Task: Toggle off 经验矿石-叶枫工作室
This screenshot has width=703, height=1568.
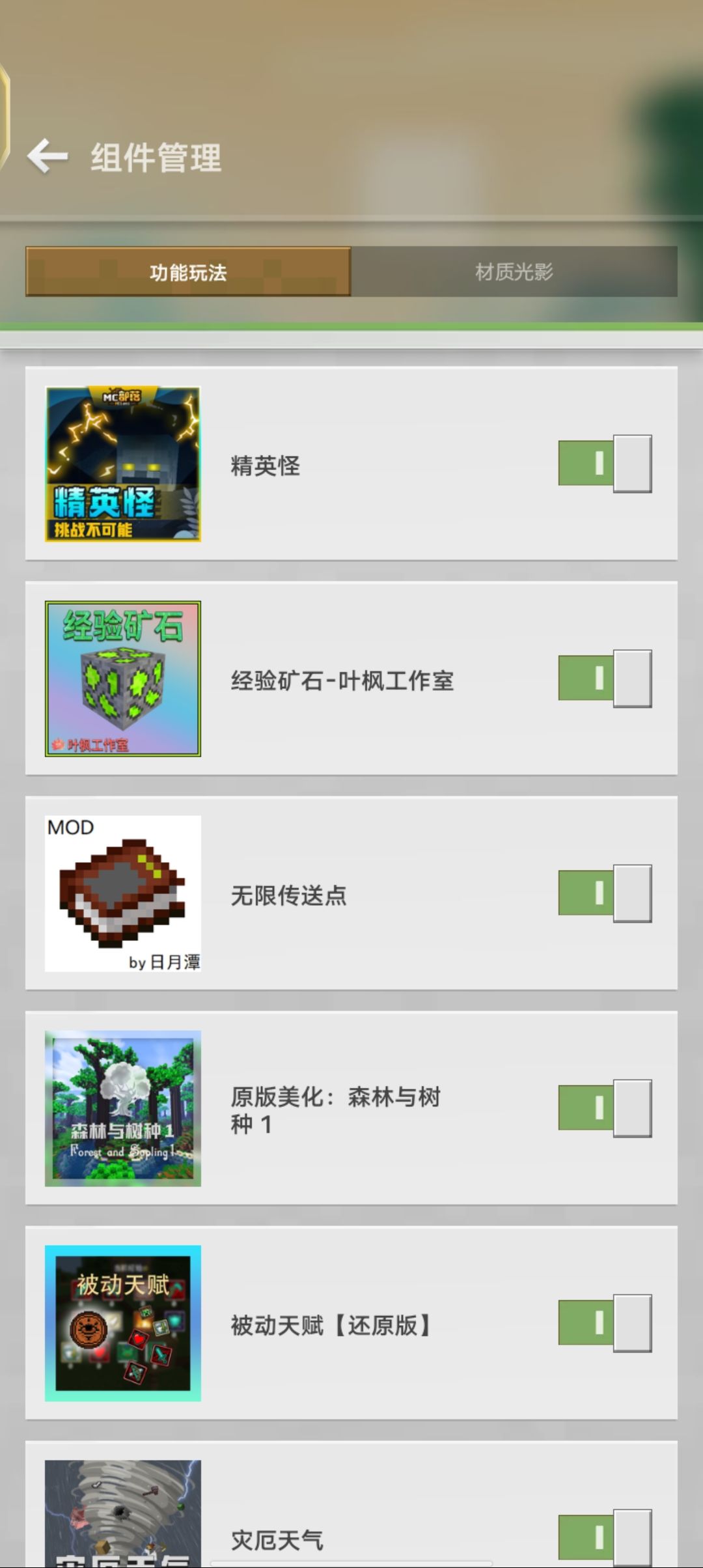Action: coord(604,679)
